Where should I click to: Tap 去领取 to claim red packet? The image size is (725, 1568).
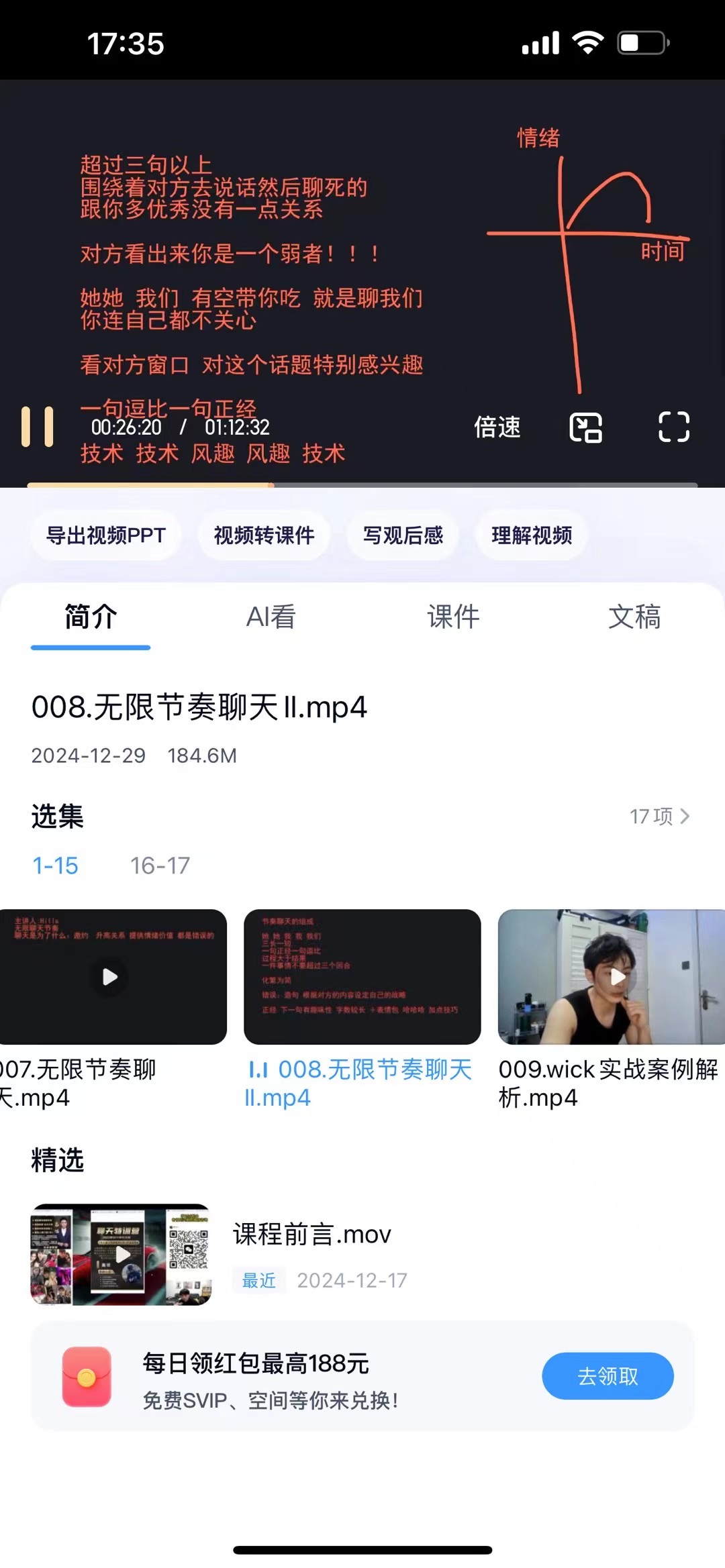pos(608,1376)
